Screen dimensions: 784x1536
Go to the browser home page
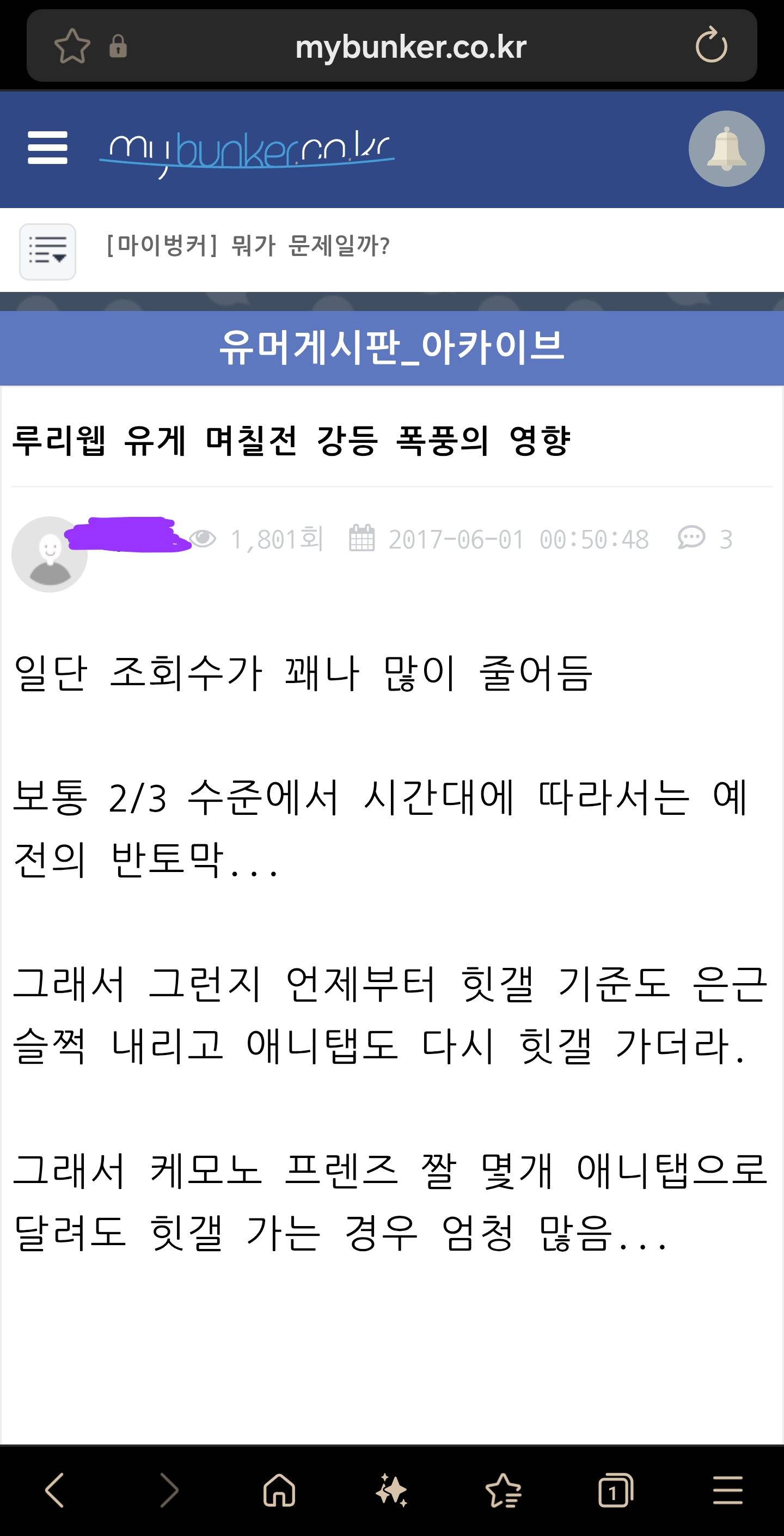click(x=279, y=1490)
